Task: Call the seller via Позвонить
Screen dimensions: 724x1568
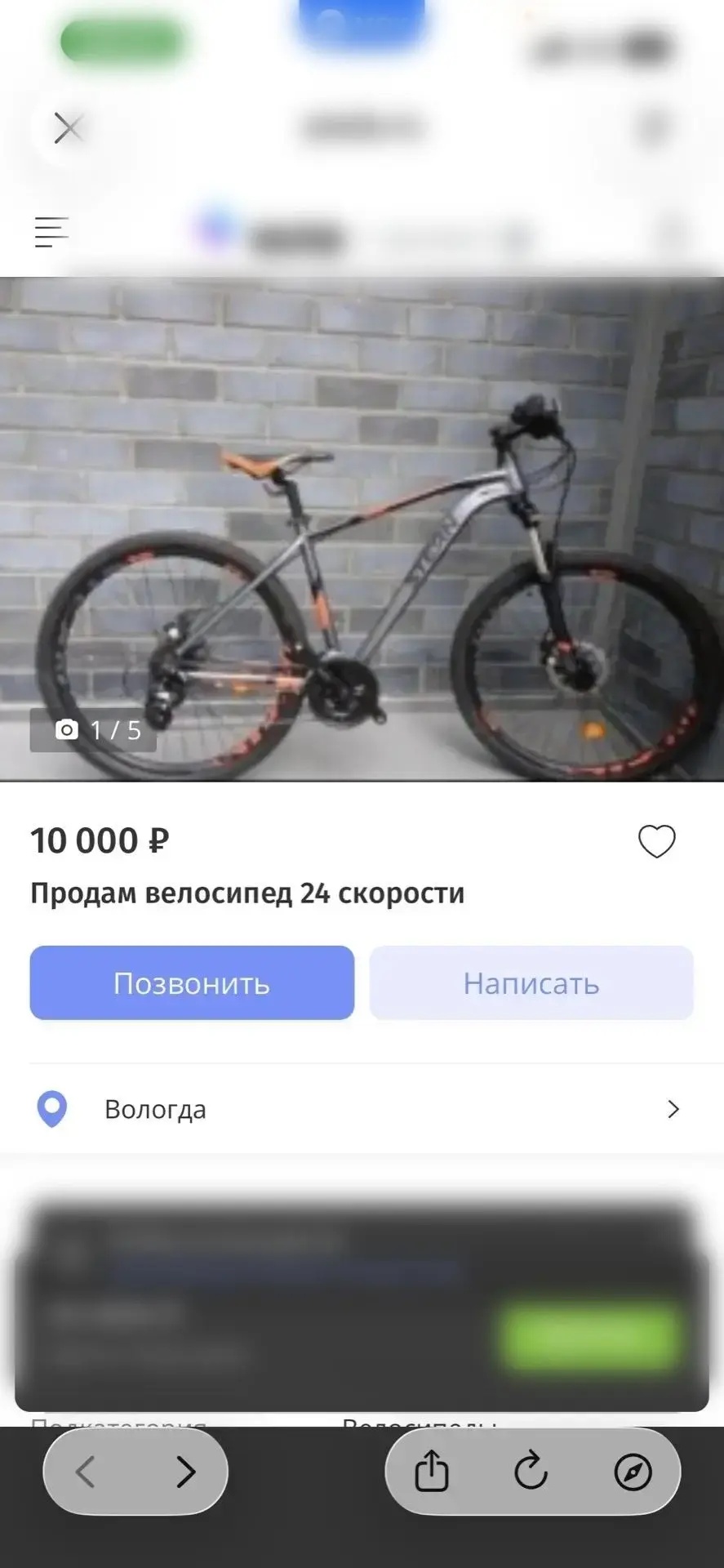Action: tap(192, 982)
